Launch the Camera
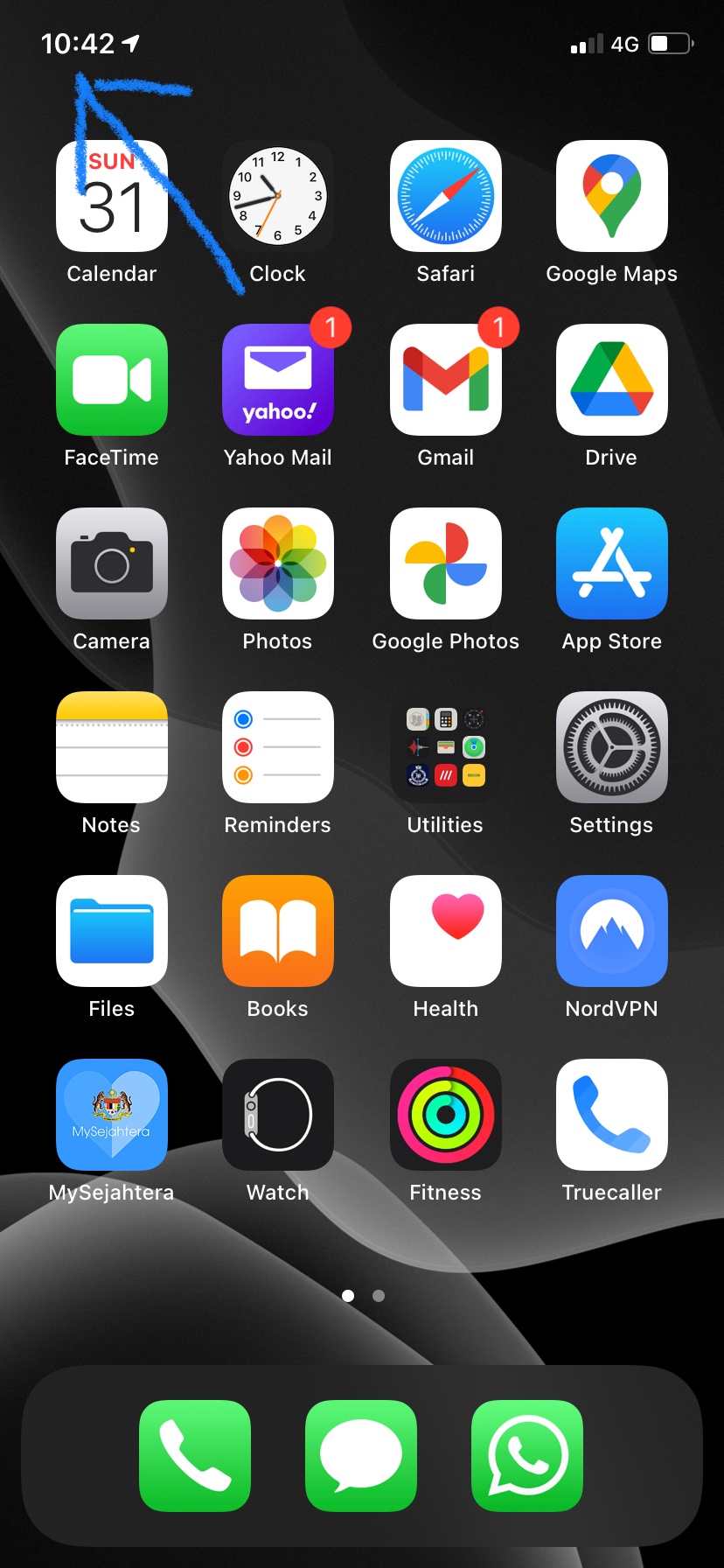Viewport: 724px width, 1568px height. (x=112, y=564)
